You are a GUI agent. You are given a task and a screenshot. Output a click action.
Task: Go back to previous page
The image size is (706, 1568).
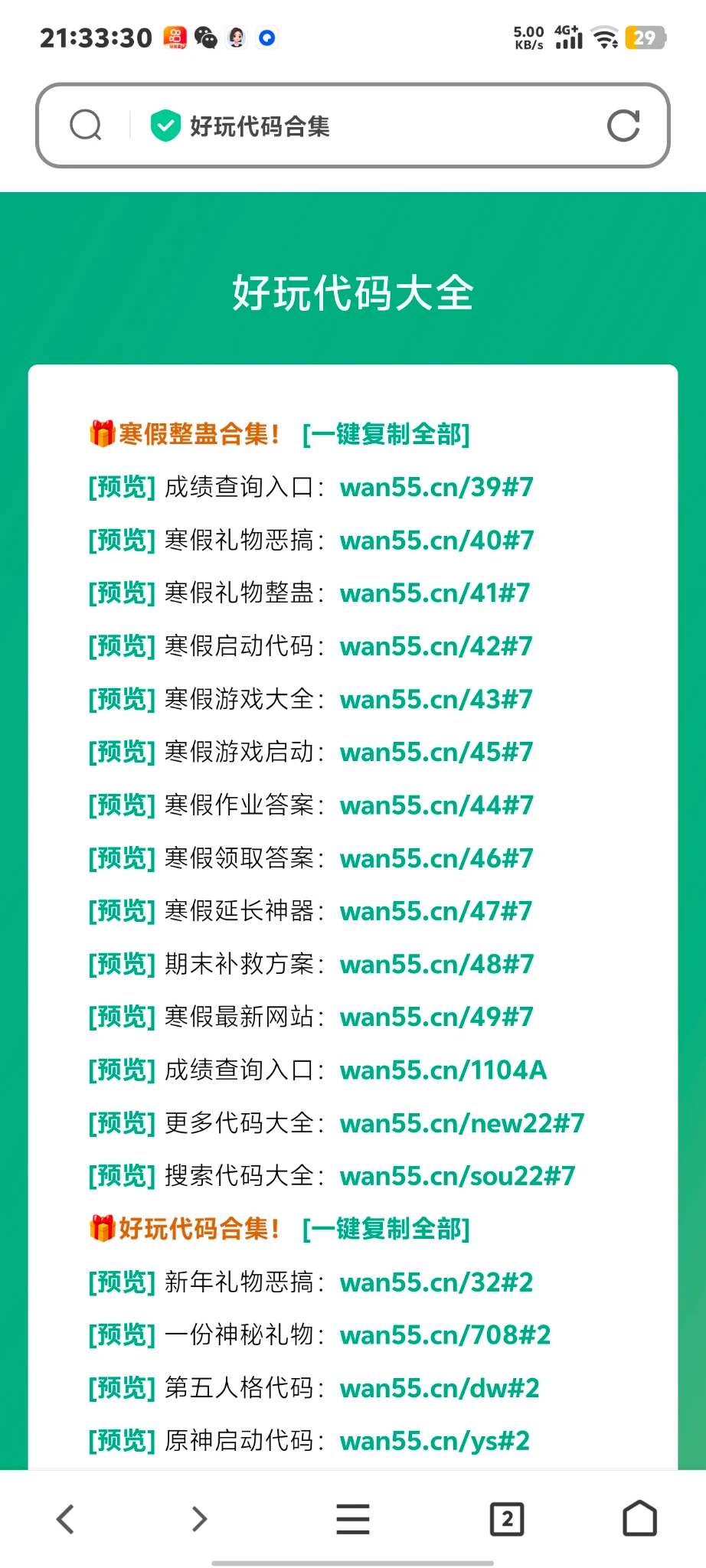click(x=66, y=1519)
